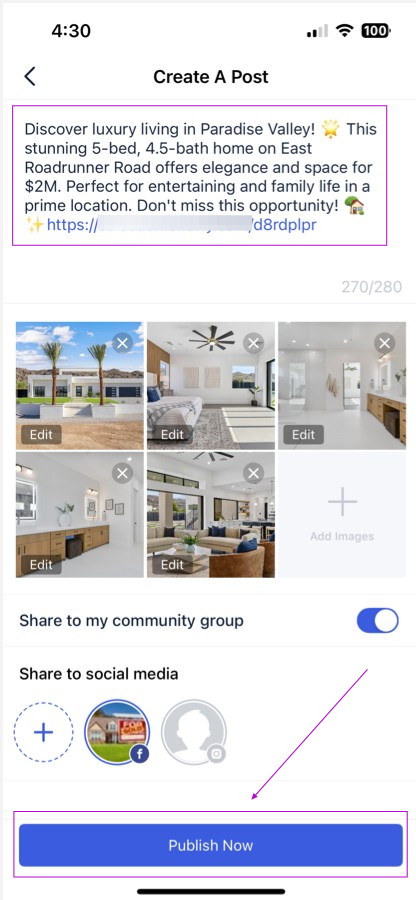Add a new social media account
This screenshot has width=416, height=900.
44,732
